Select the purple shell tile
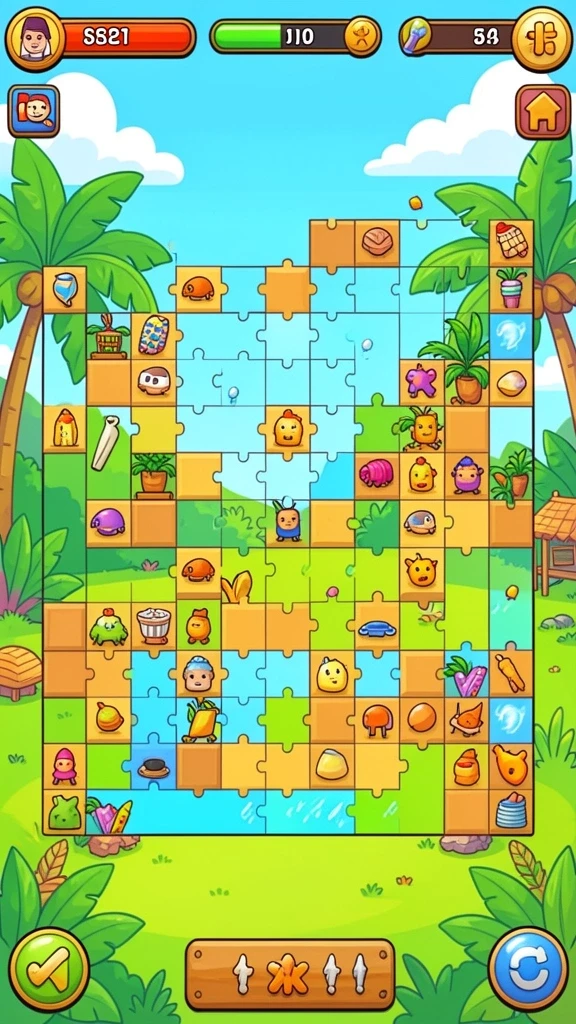Viewport: 576px width, 1024px height. click(108, 522)
